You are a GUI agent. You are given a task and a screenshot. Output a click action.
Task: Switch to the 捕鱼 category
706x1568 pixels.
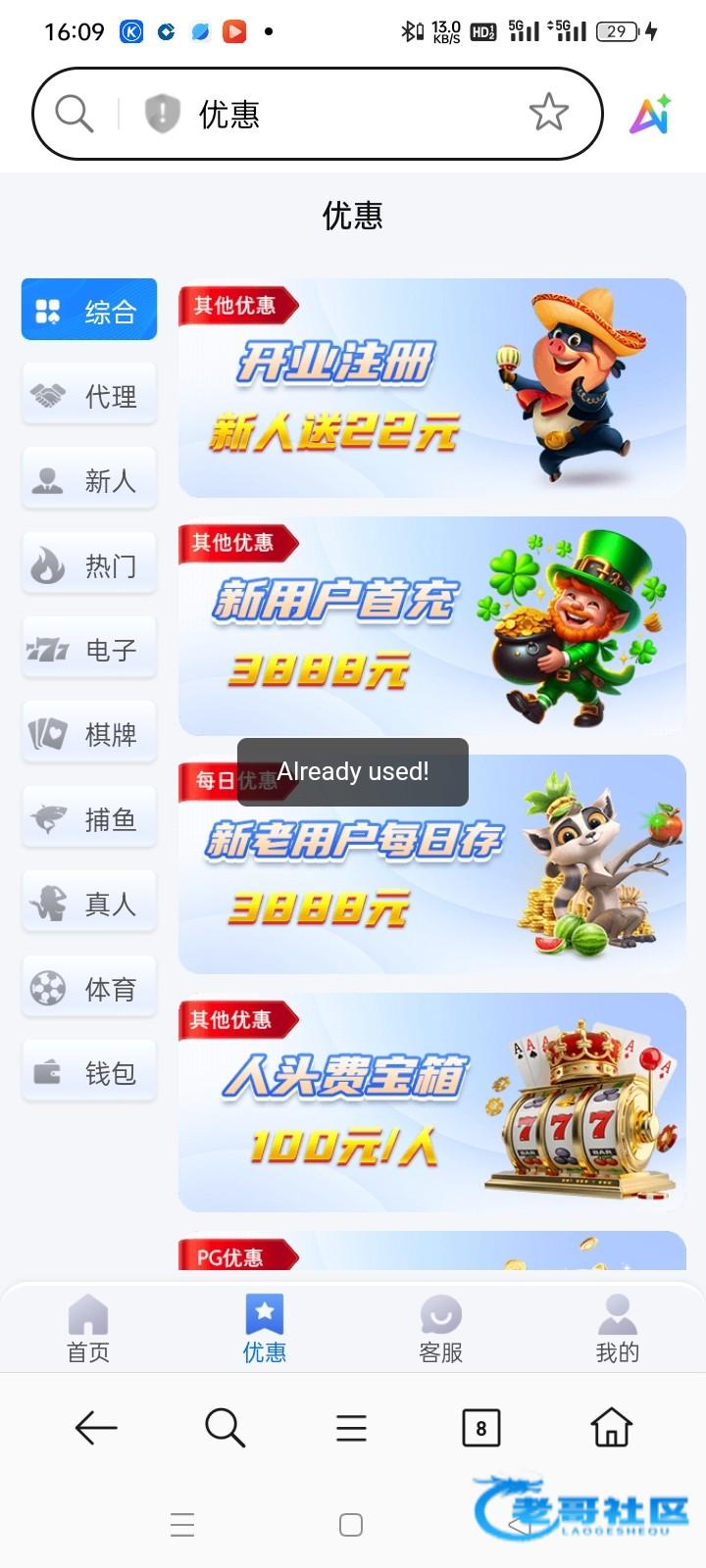[89, 819]
